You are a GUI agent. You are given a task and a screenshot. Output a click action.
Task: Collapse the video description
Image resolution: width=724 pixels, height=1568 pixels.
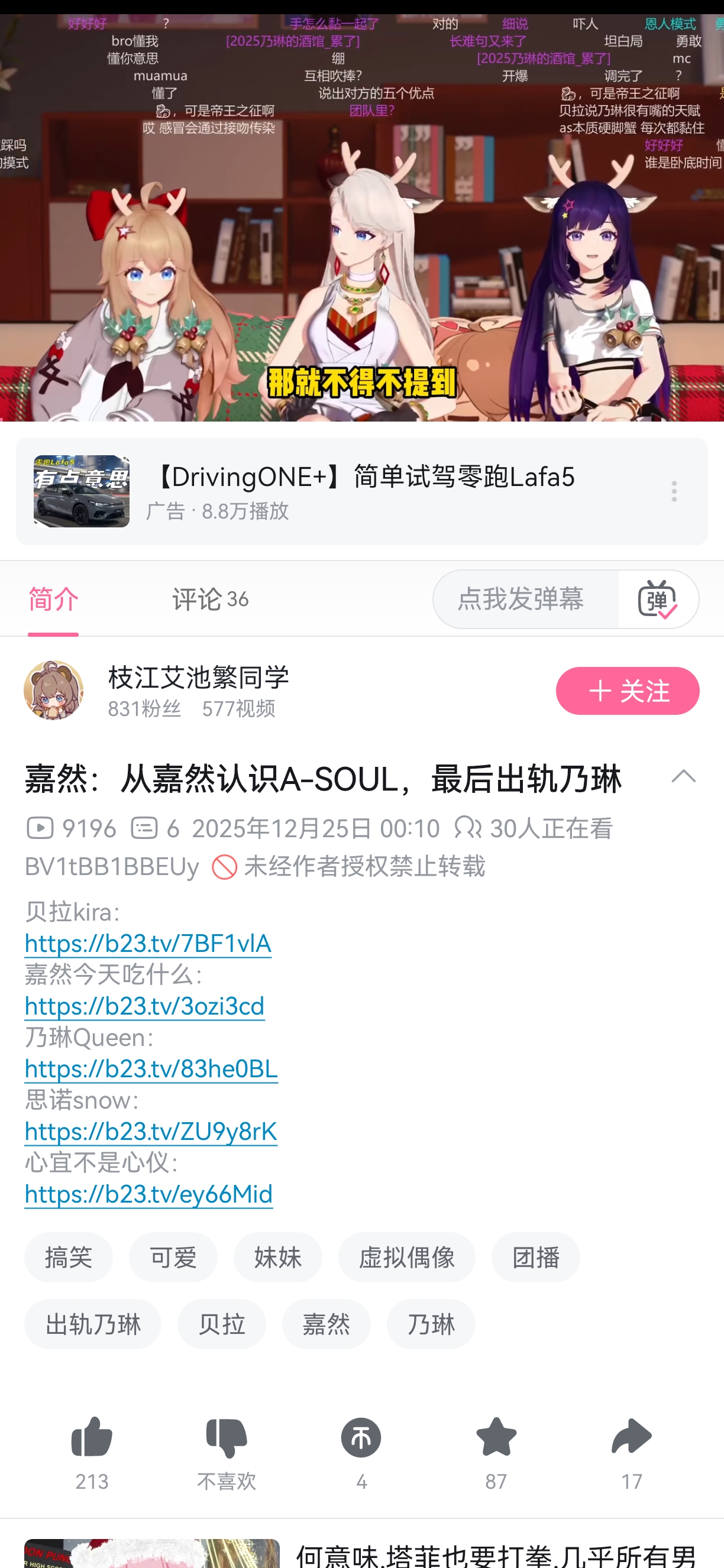683,776
